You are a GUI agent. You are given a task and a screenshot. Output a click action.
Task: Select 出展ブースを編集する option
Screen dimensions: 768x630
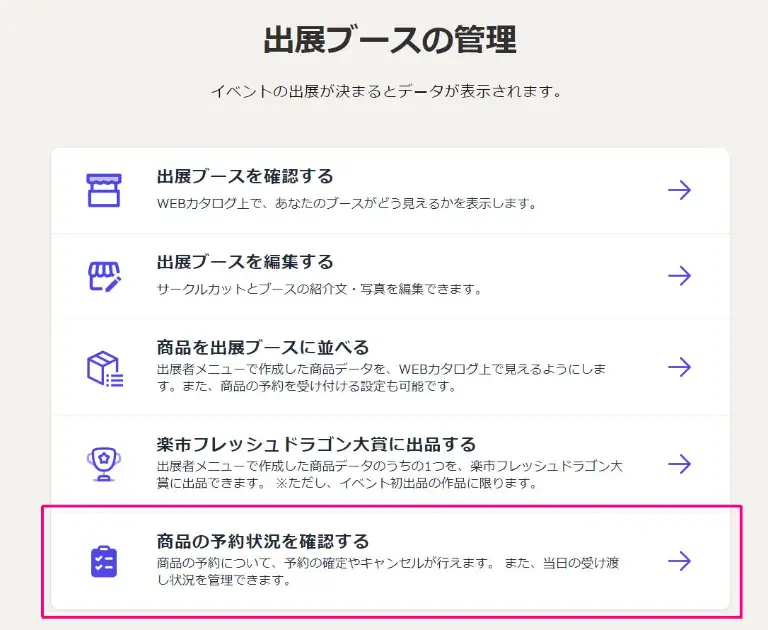point(390,275)
